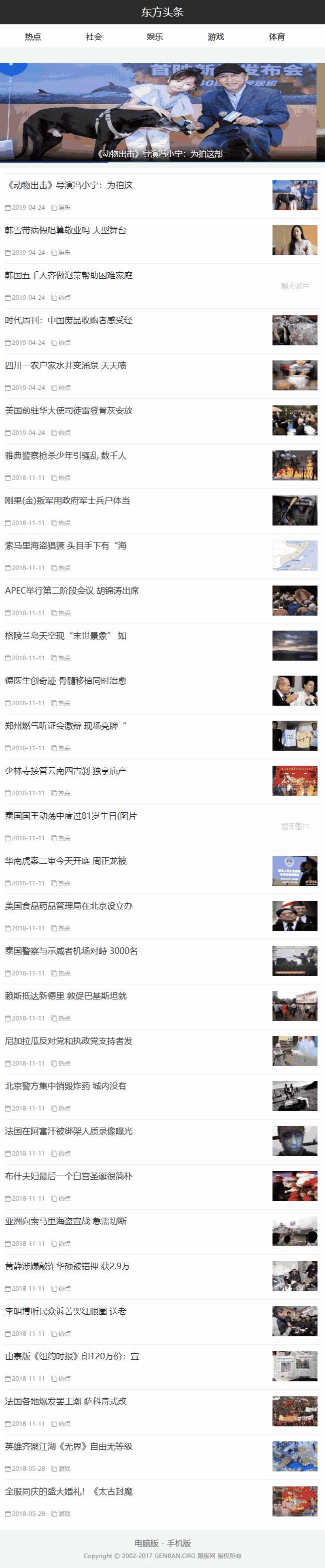Read 雅典警察枪杀少年引骚乱 article
Image resolution: width=325 pixels, height=1568 pixels.
[65, 456]
